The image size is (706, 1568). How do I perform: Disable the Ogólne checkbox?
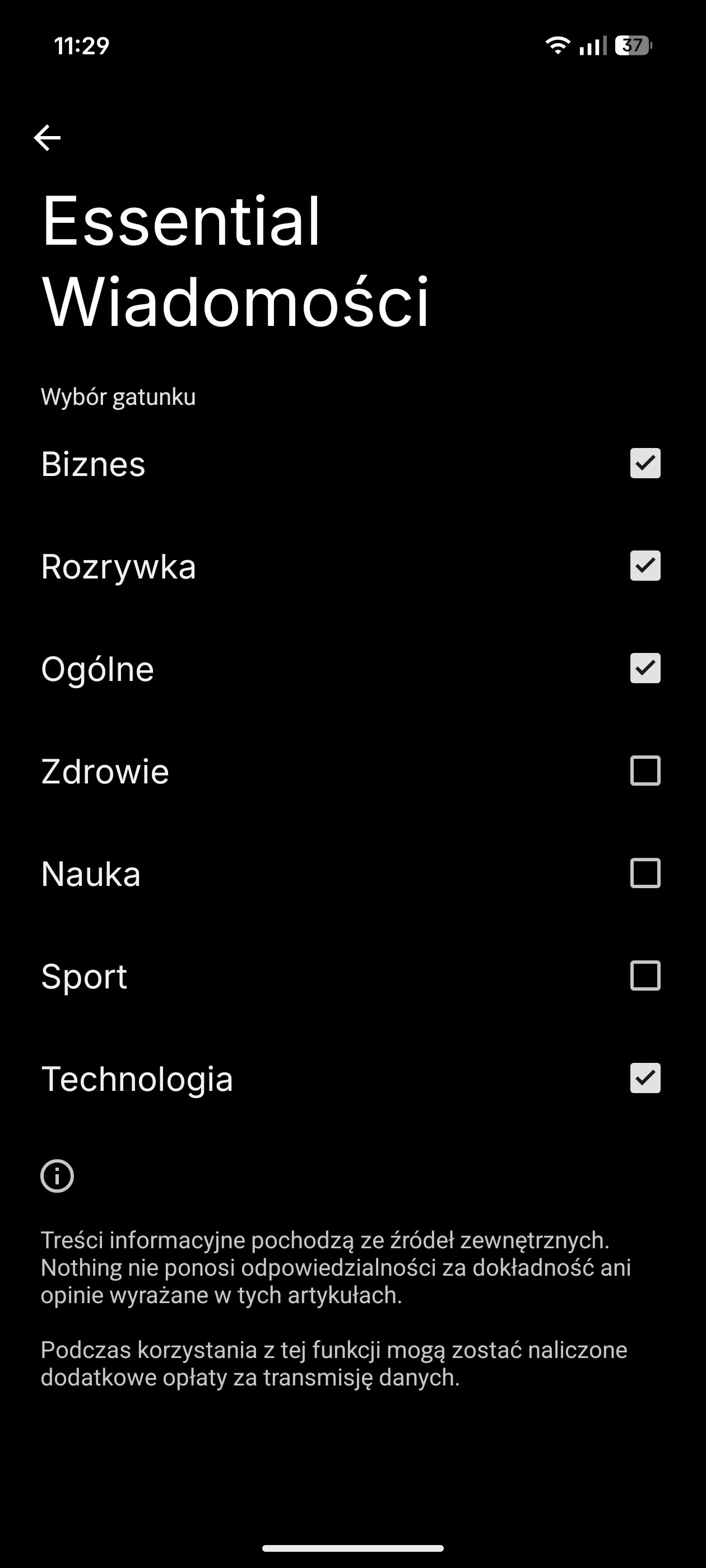coord(645,668)
